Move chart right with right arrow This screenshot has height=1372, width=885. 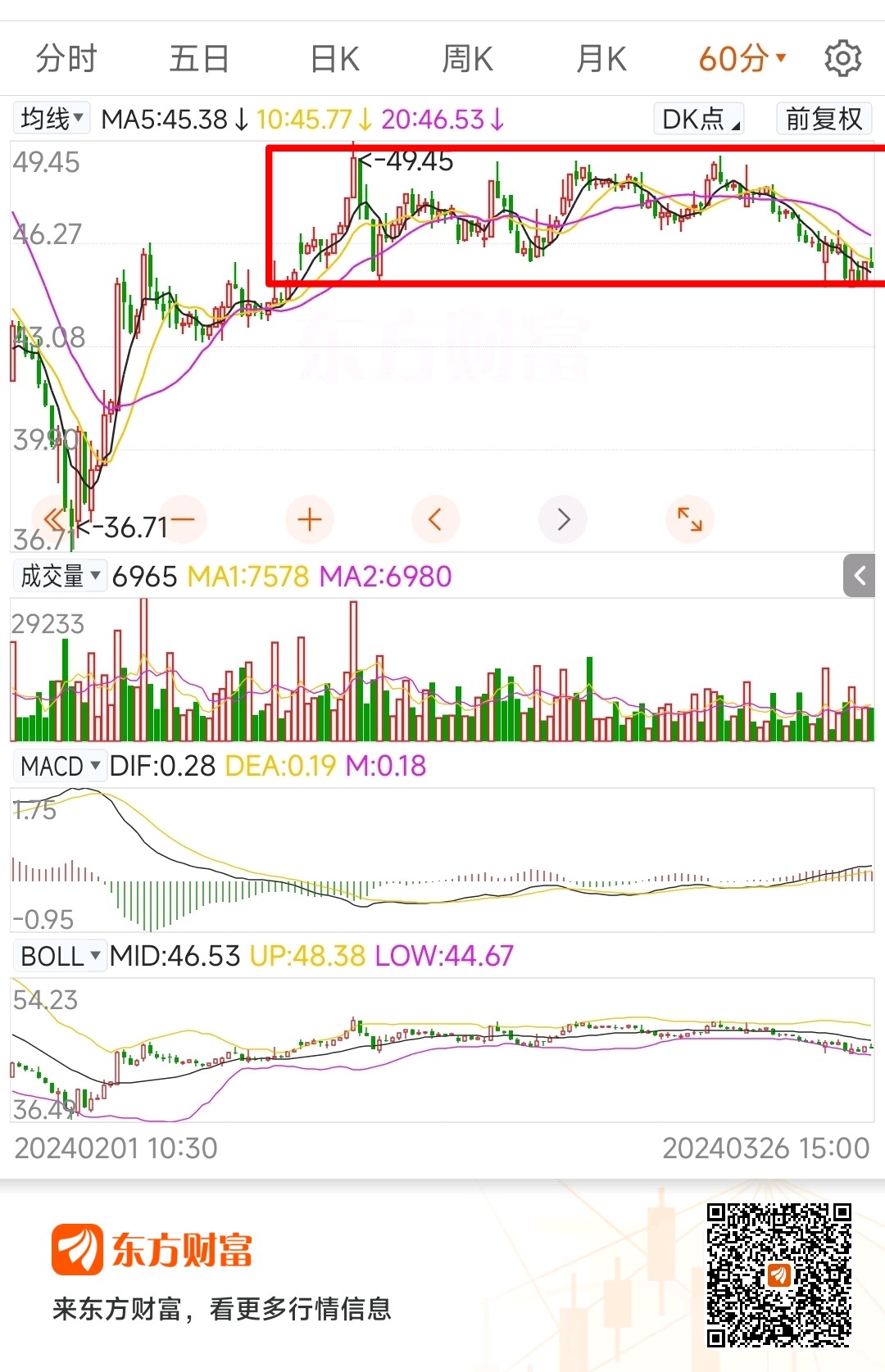coord(563,519)
